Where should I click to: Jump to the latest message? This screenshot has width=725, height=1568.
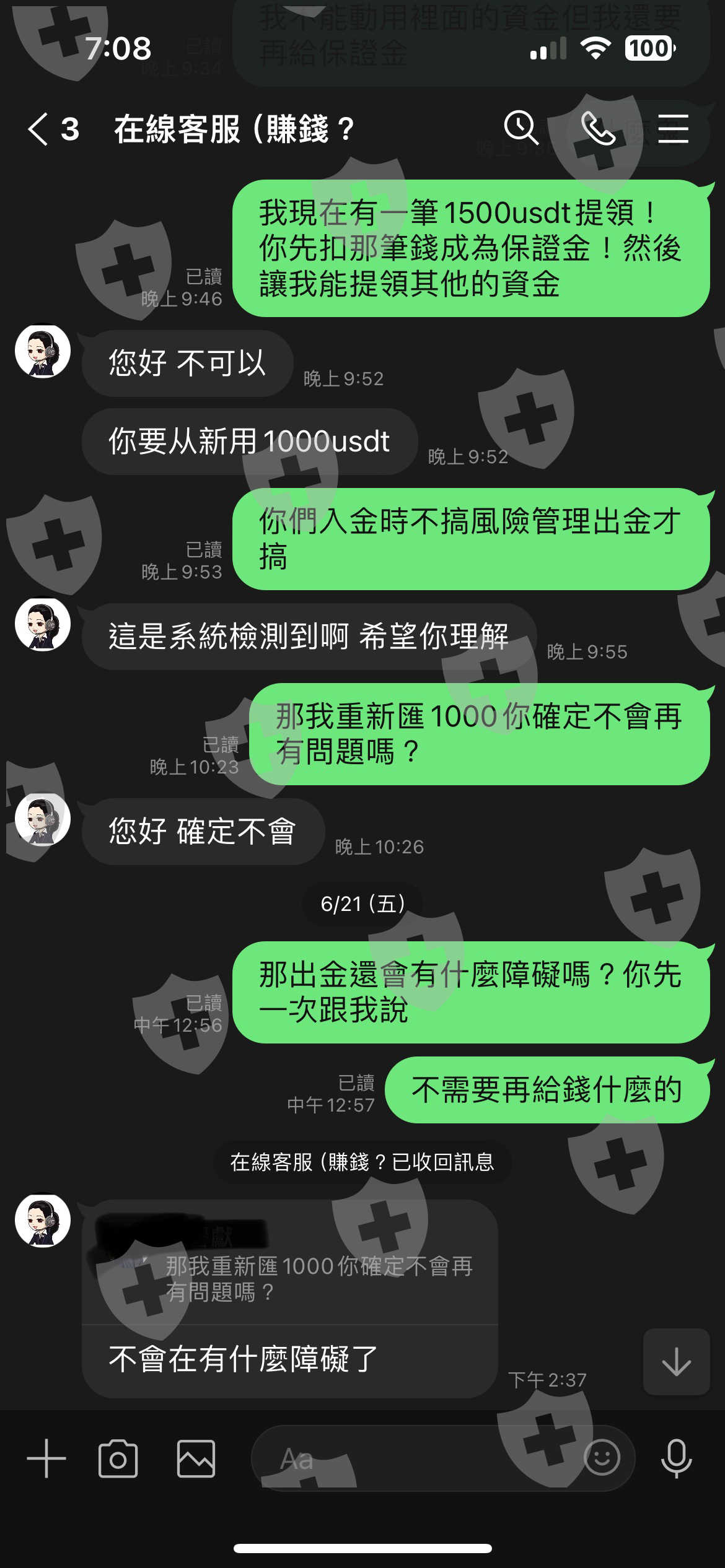pyautogui.click(x=677, y=1362)
